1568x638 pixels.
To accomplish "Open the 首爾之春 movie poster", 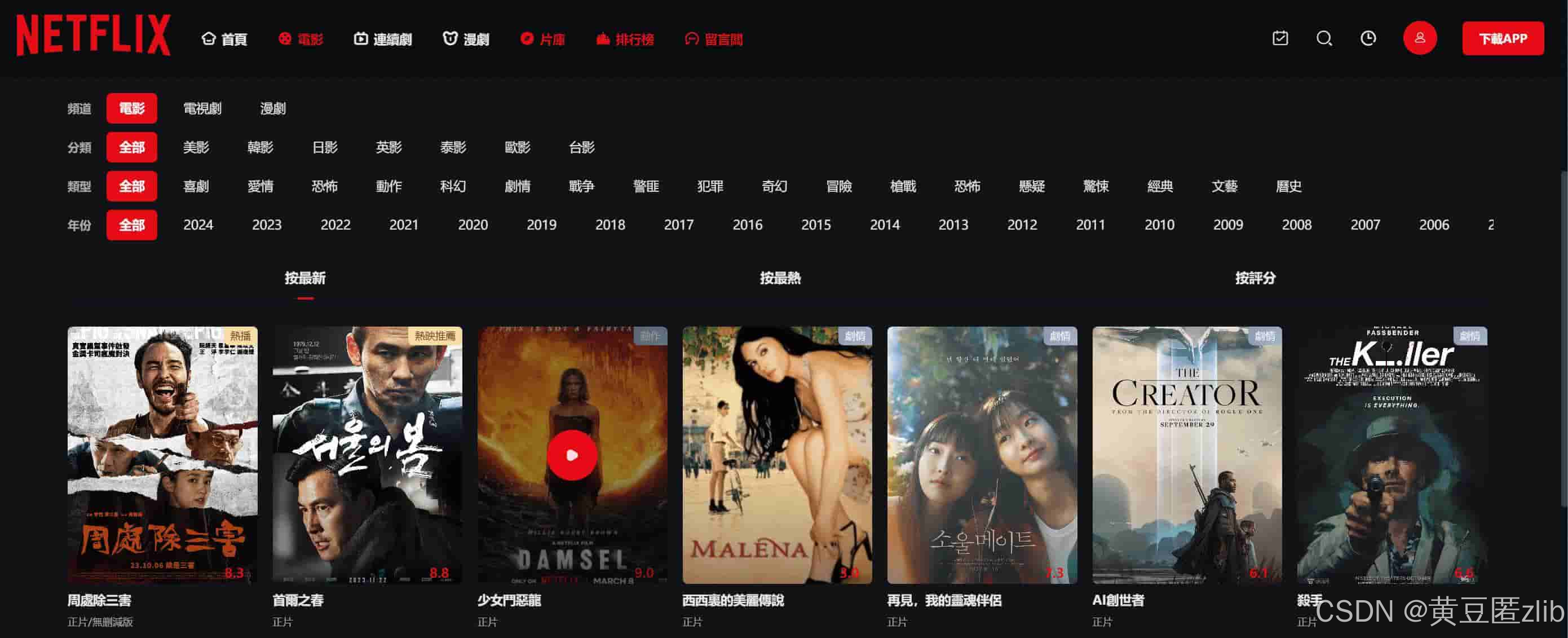I will [367, 455].
